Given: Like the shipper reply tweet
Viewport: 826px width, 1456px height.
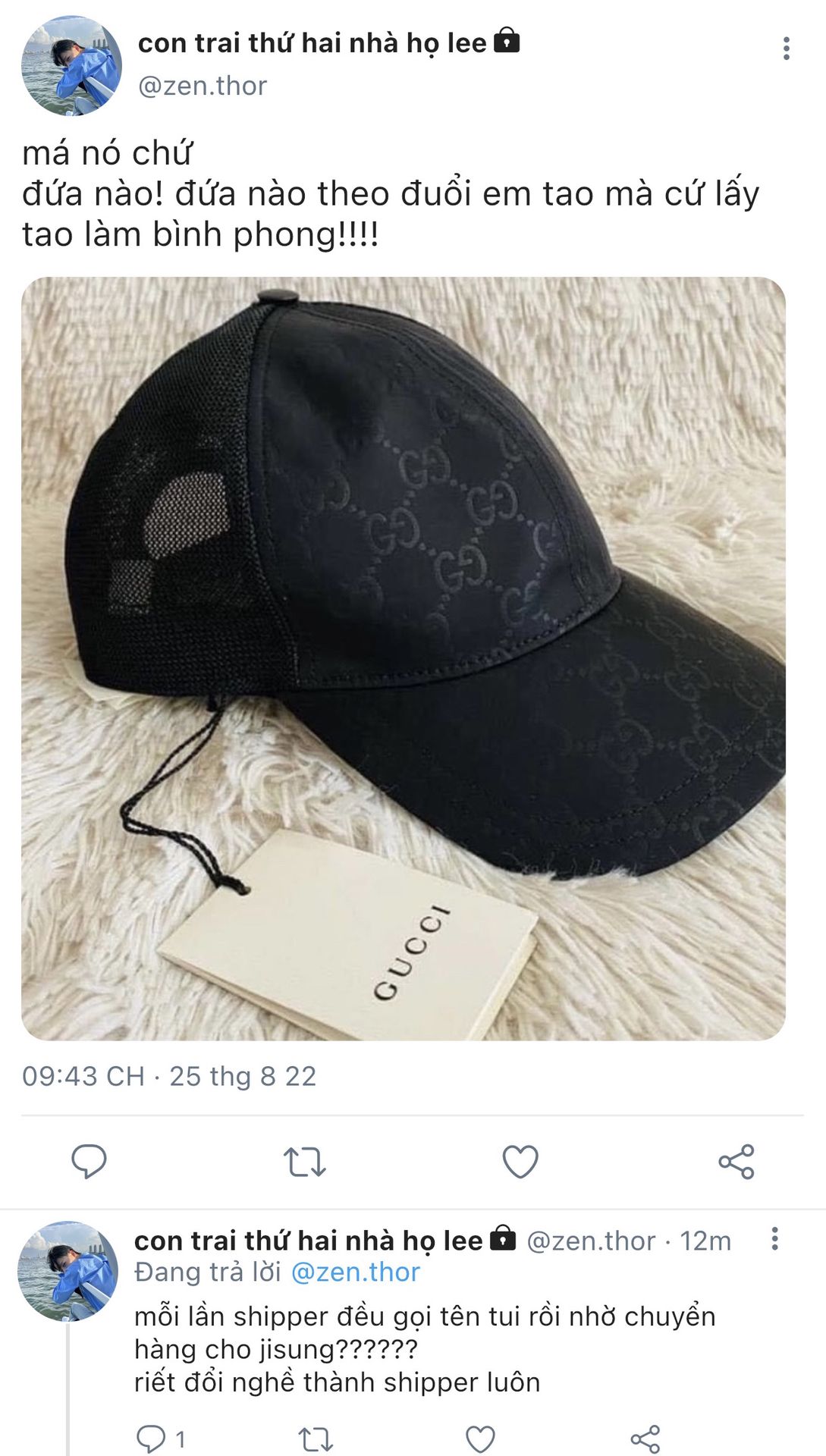Looking at the screenshot, I should click(480, 1439).
